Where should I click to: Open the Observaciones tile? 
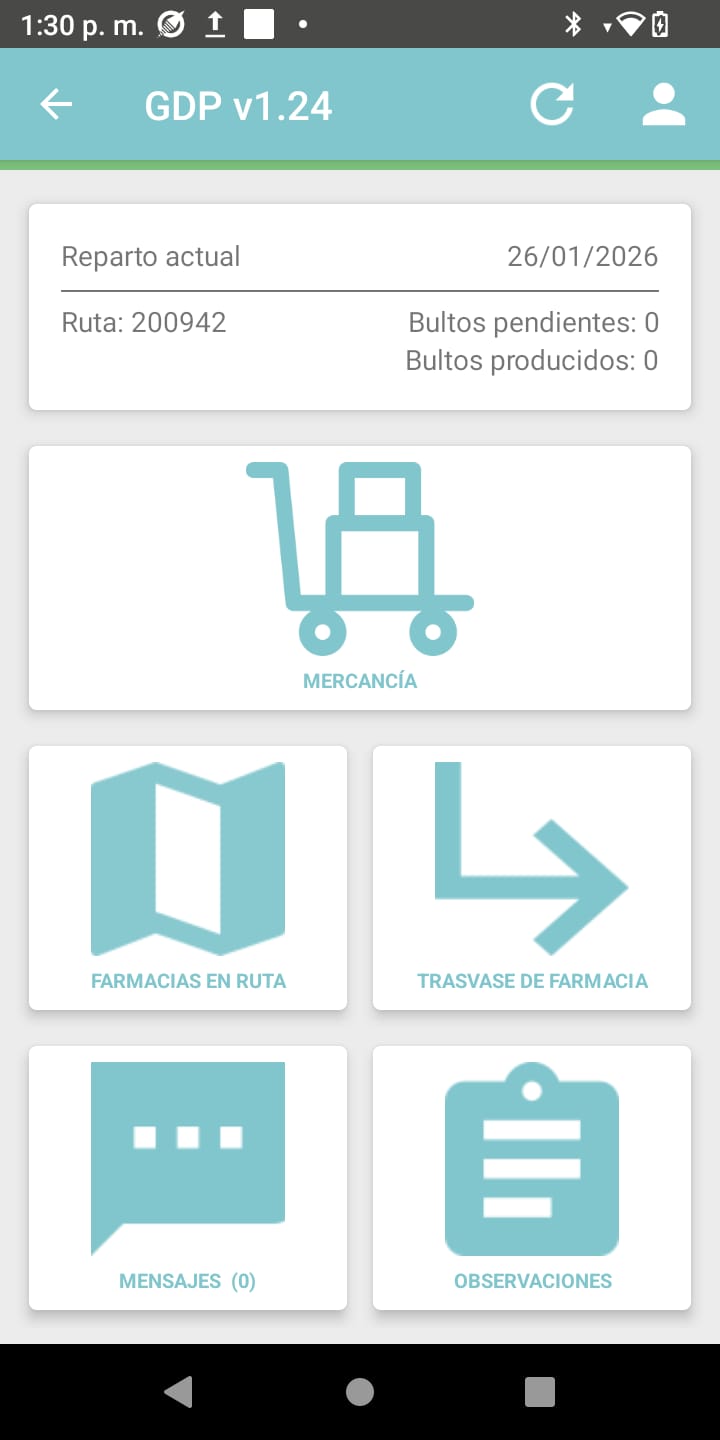(532, 1178)
